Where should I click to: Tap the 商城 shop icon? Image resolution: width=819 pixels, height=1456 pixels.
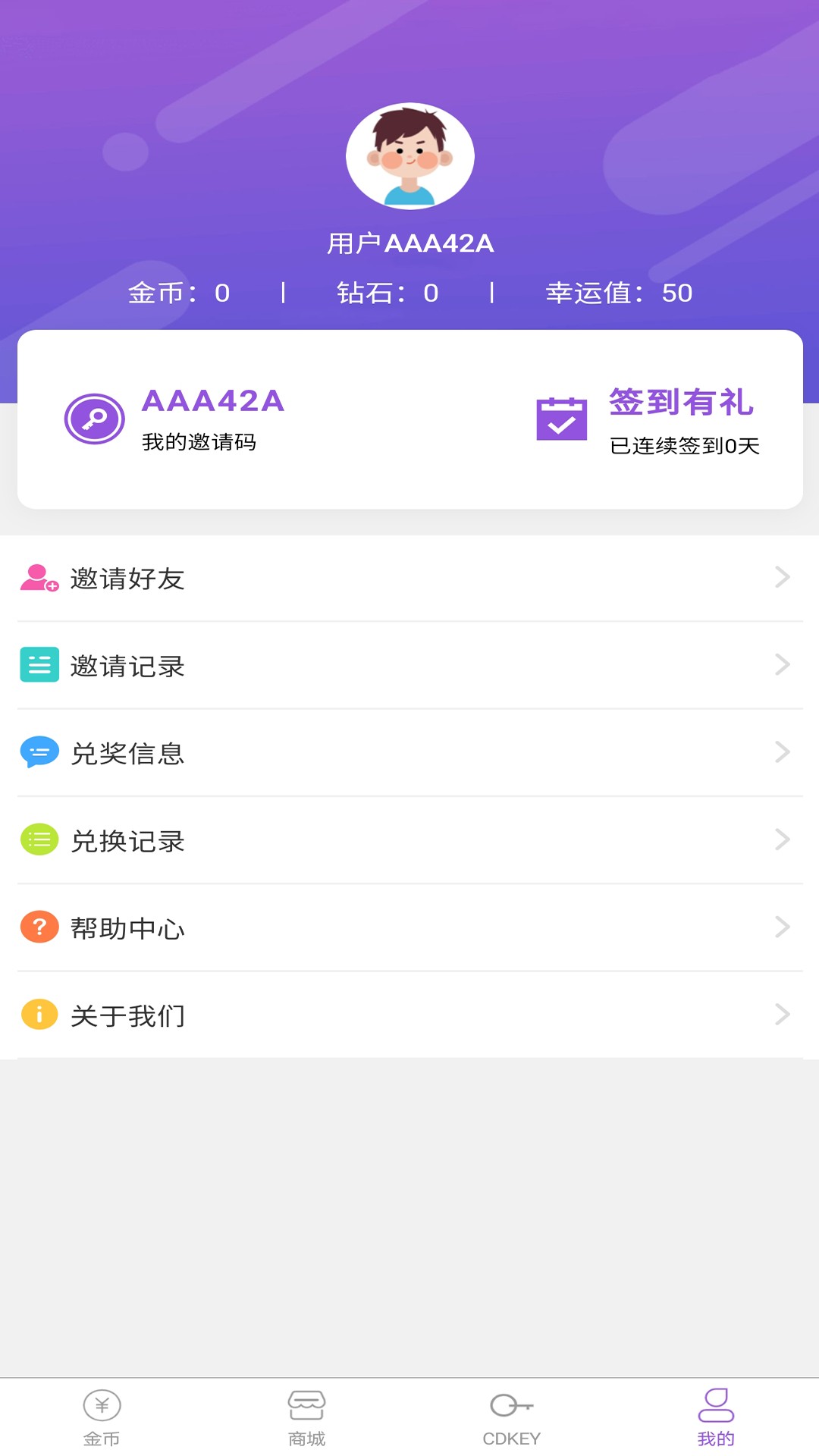(x=307, y=1404)
